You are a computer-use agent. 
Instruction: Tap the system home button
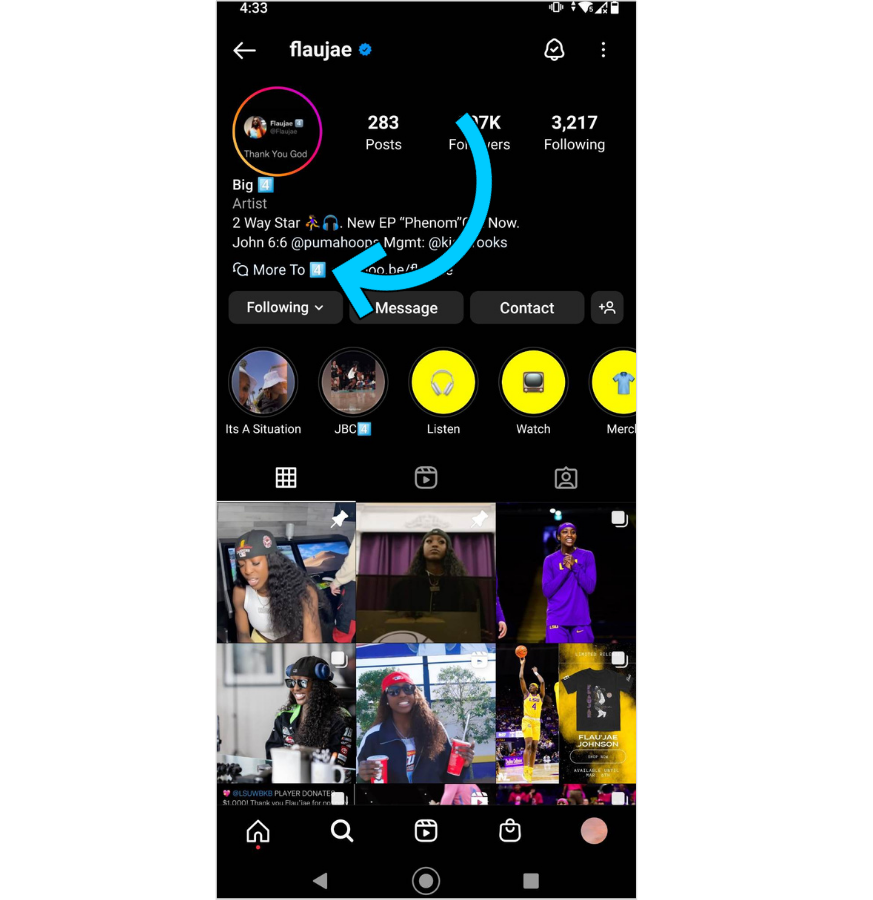[x=426, y=881]
